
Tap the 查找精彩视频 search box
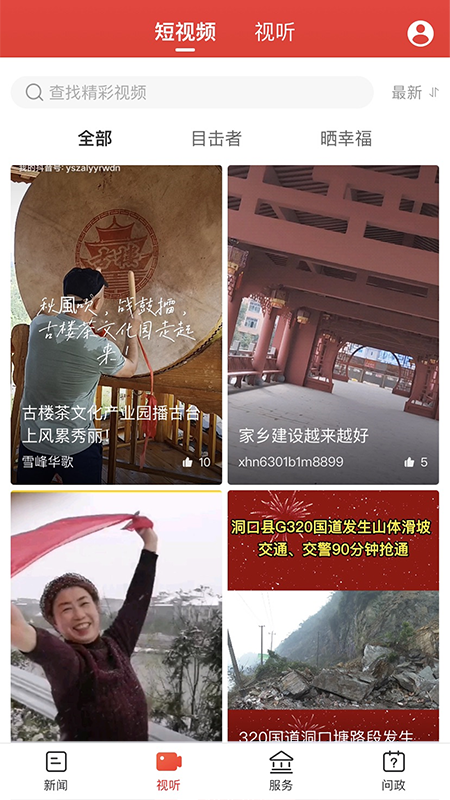coord(192,92)
